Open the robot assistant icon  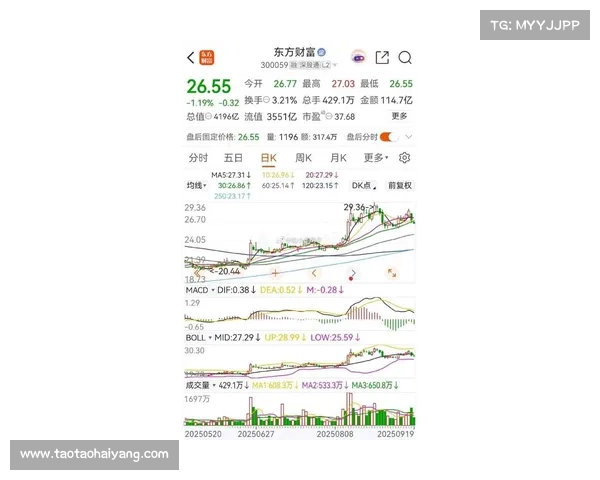[x=357, y=58]
